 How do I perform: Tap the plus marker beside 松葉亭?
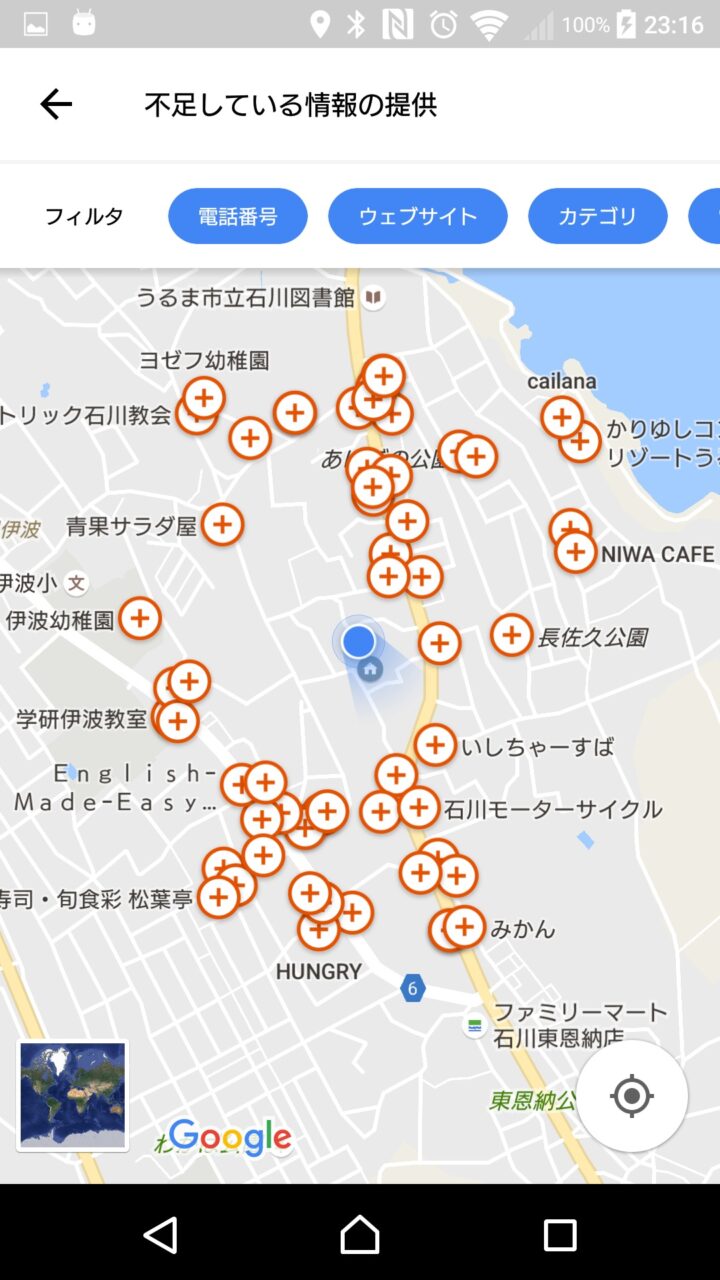(x=218, y=897)
